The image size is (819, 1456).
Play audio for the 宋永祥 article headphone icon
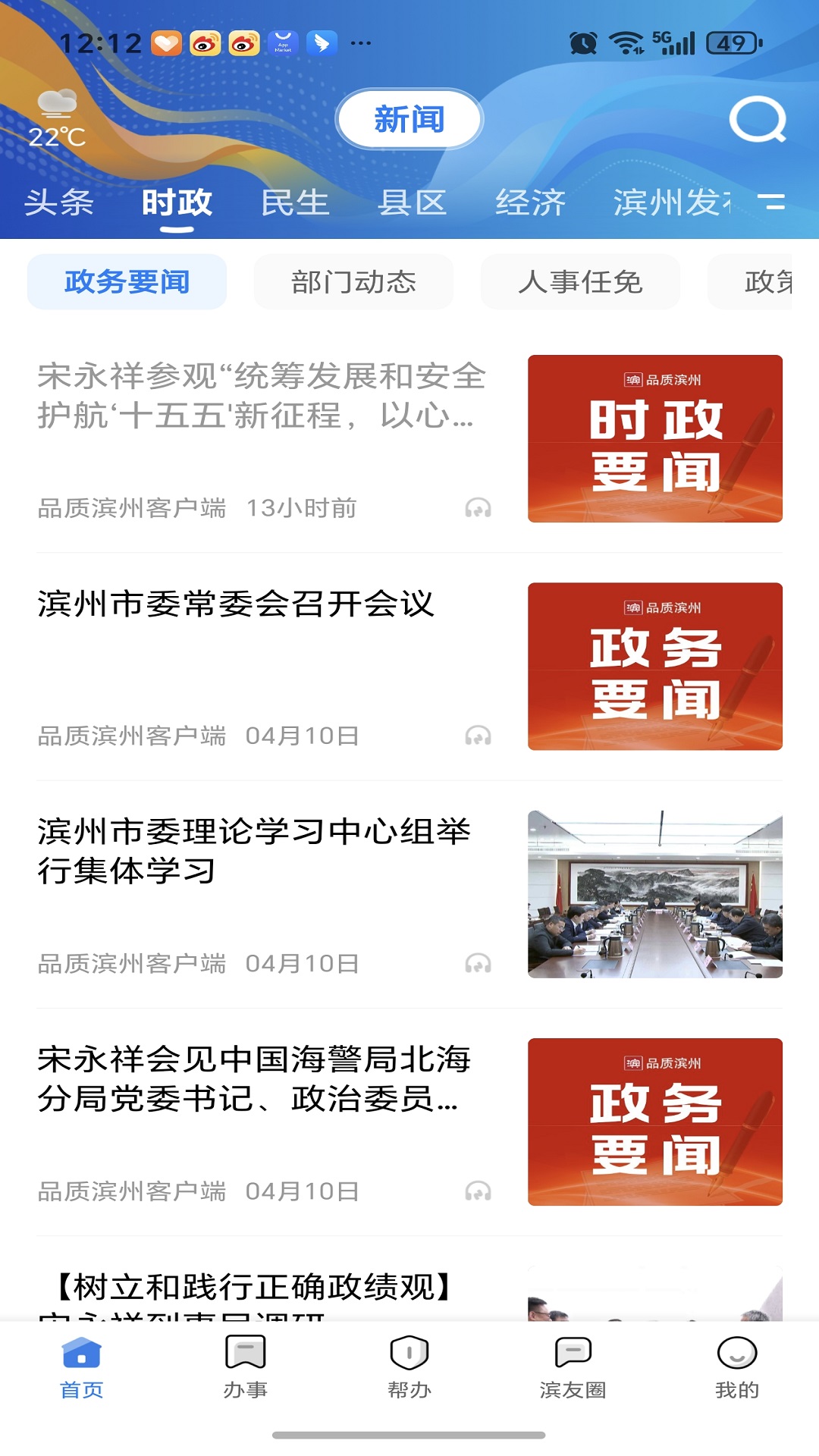pos(476,510)
